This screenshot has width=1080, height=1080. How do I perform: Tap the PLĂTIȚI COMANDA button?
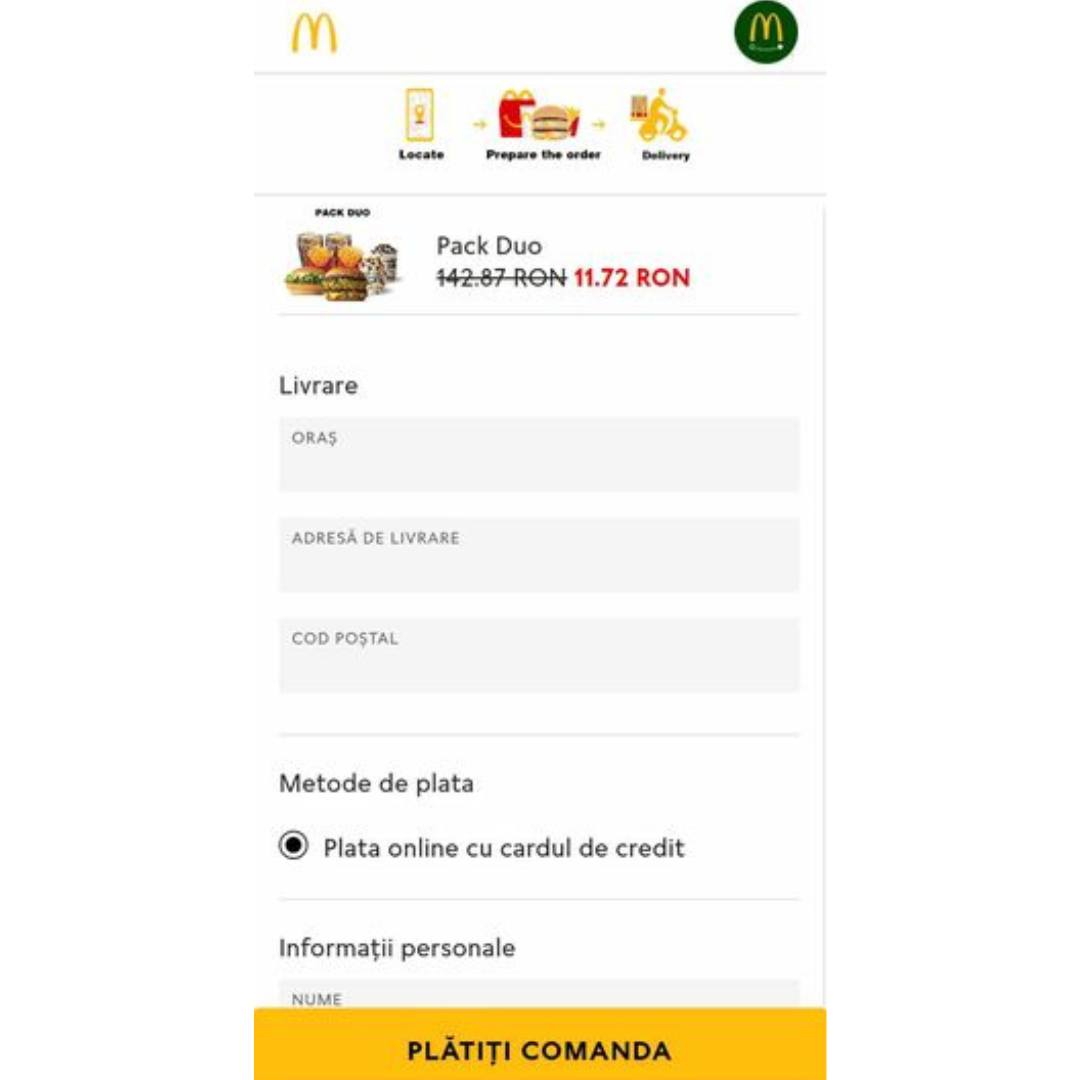(x=539, y=1050)
